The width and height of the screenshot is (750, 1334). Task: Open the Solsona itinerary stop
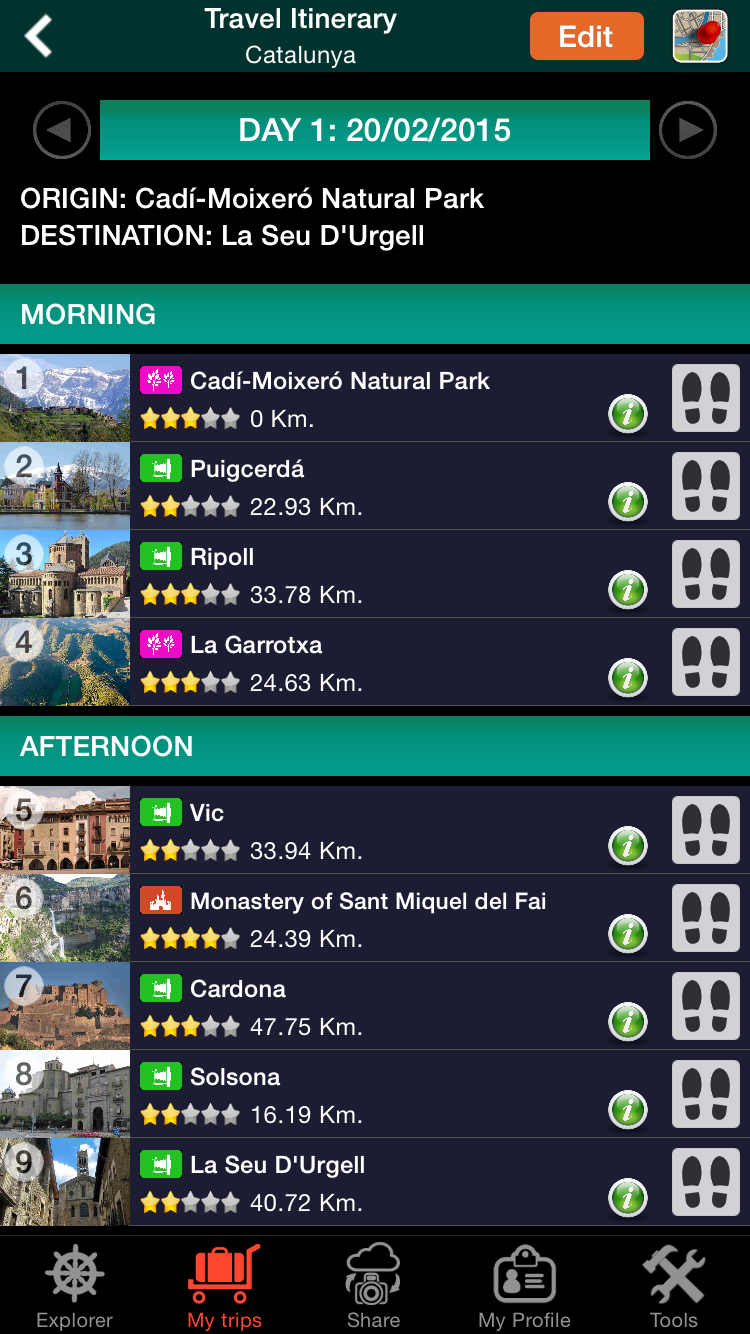point(375,1094)
